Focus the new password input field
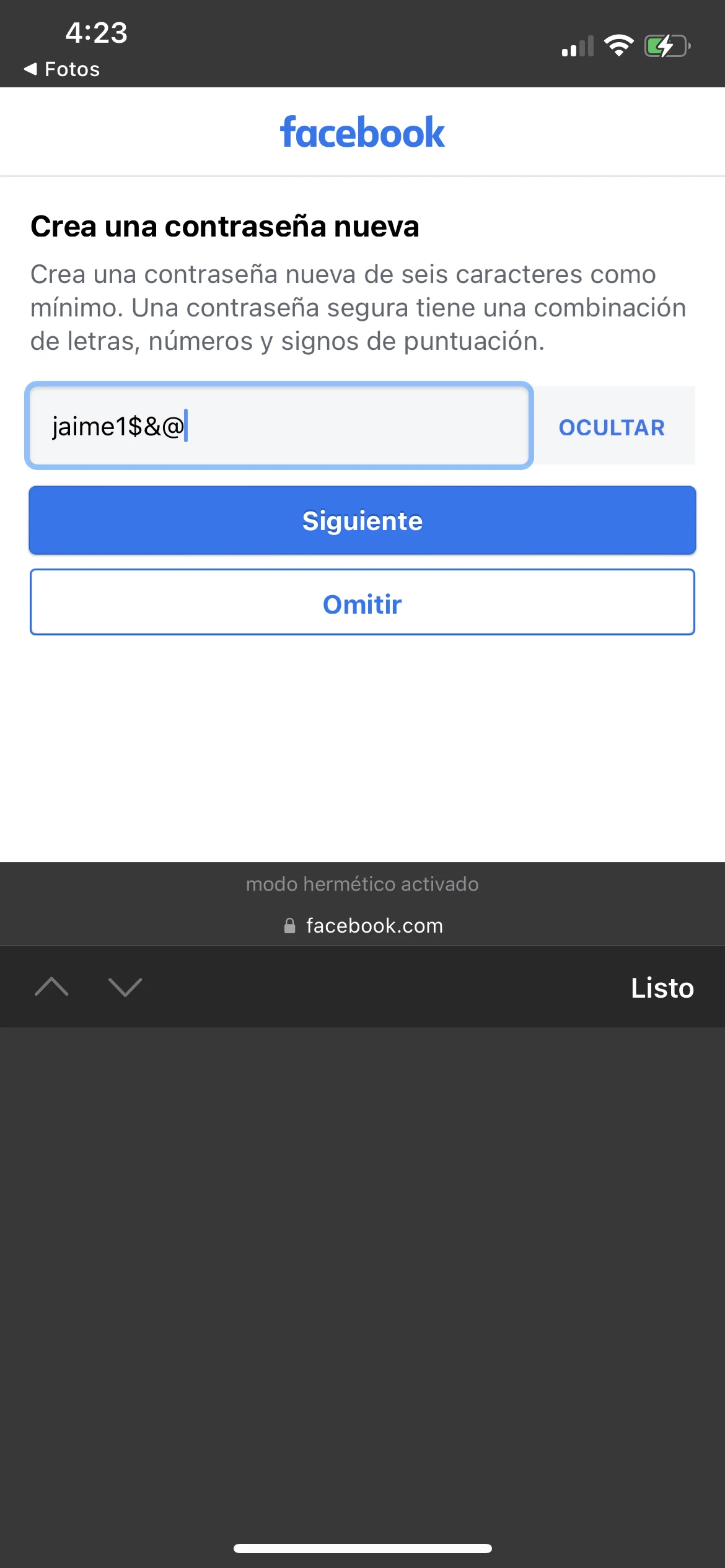725x1568 pixels. (279, 427)
